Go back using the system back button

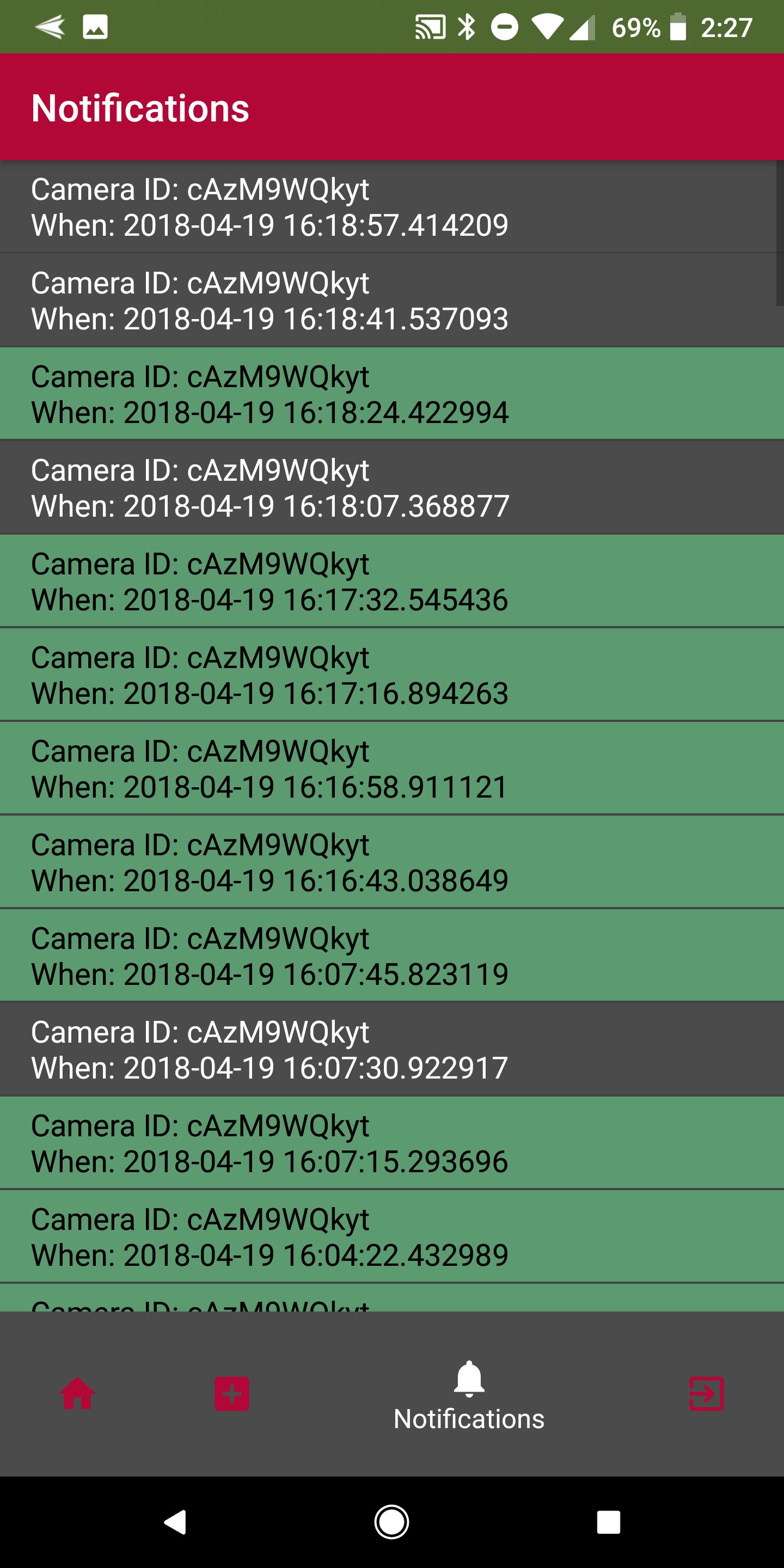(x=175, y=1522)
